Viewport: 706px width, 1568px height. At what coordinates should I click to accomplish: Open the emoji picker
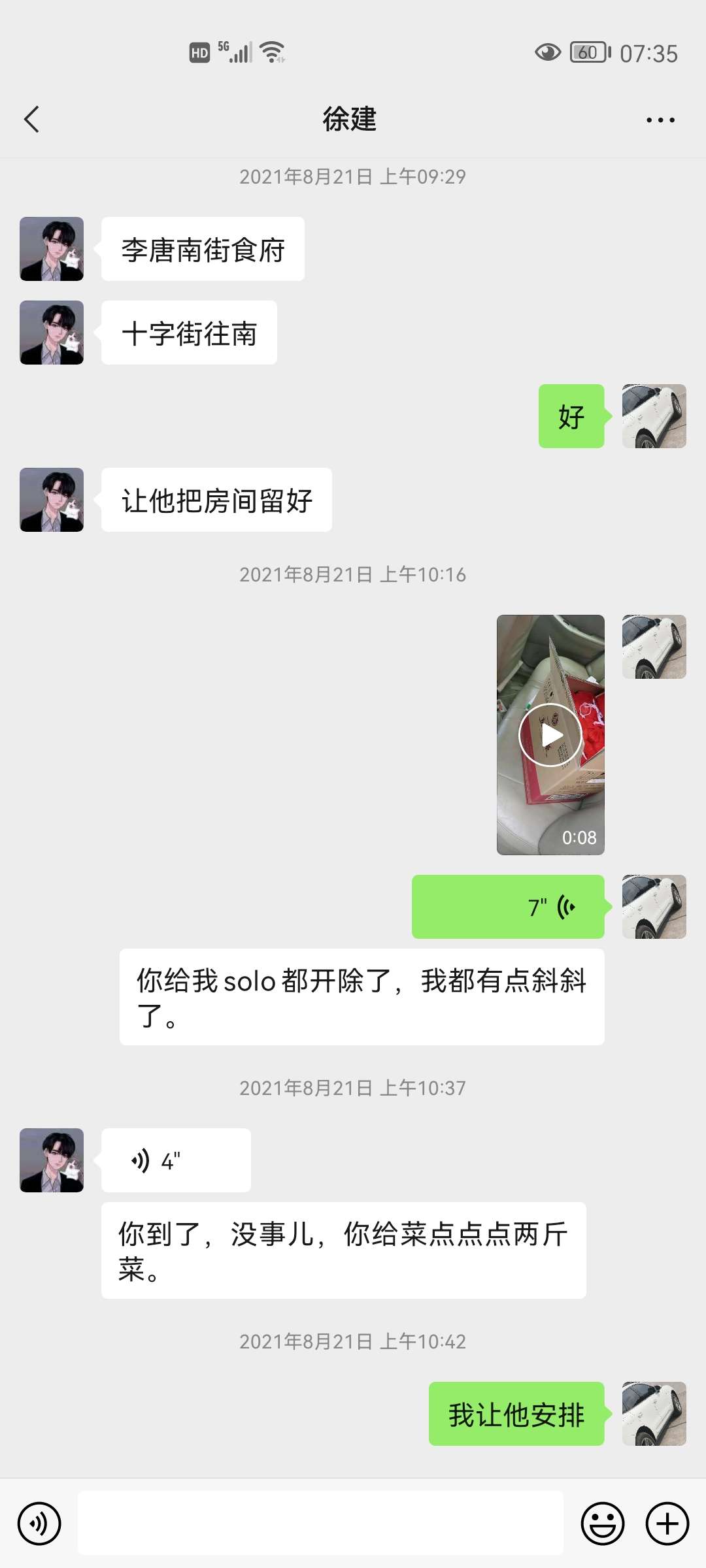coord(602,1524)
